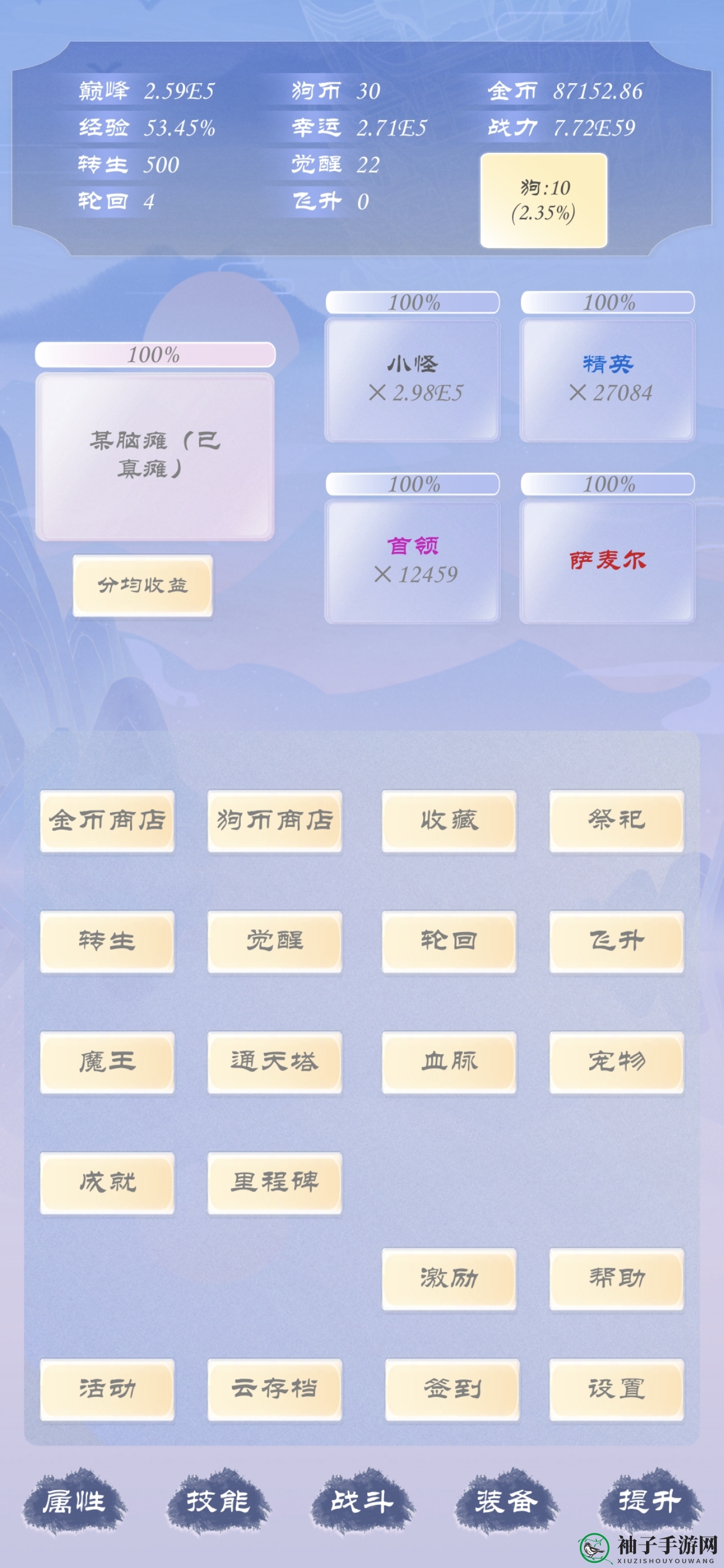Open the 转生 button
Screen dimensions: 724x1568
point(107,941)
